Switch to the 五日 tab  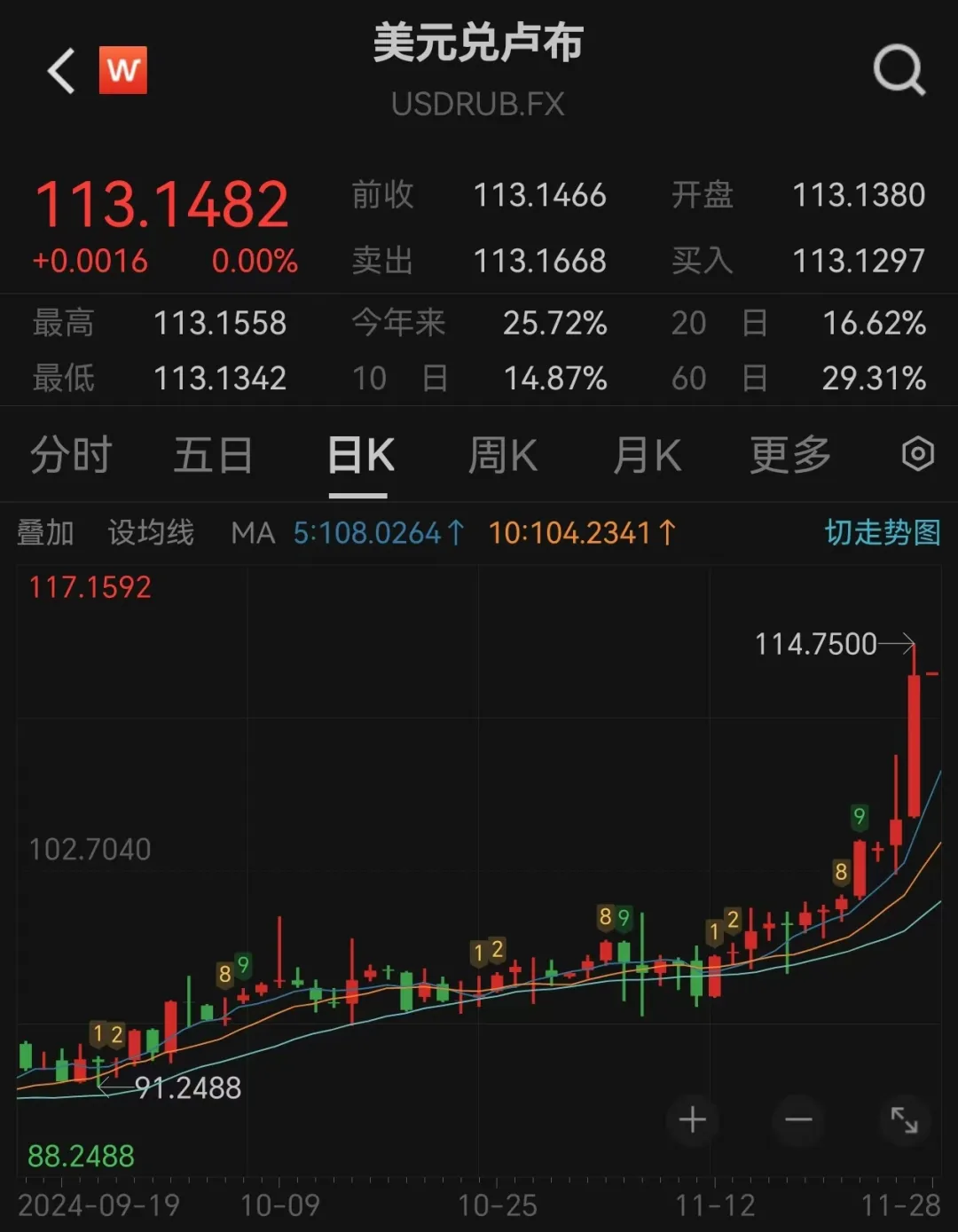[213, 456]
